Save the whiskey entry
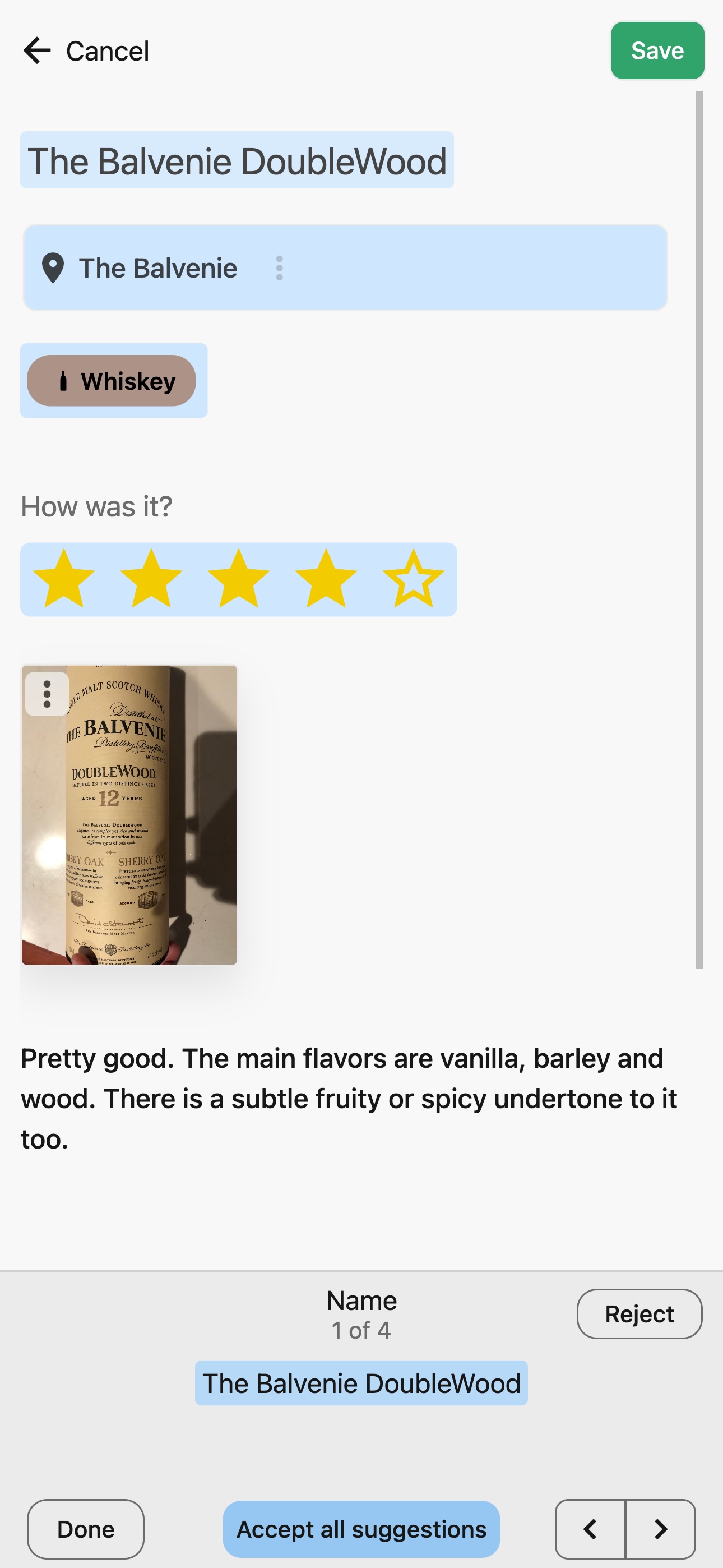The width and height of the screenshot is (723, 1568). coord(657,50)
